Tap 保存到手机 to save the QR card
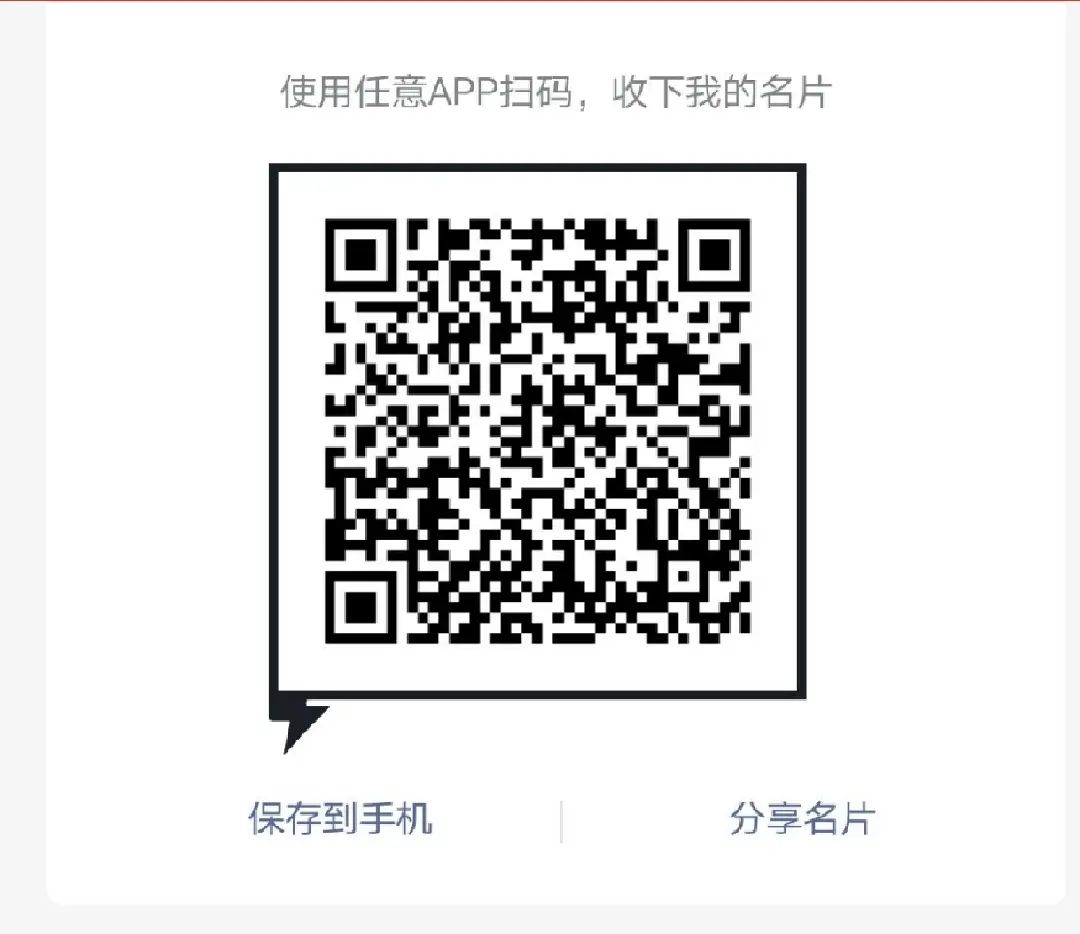 [x=340, y=818]
